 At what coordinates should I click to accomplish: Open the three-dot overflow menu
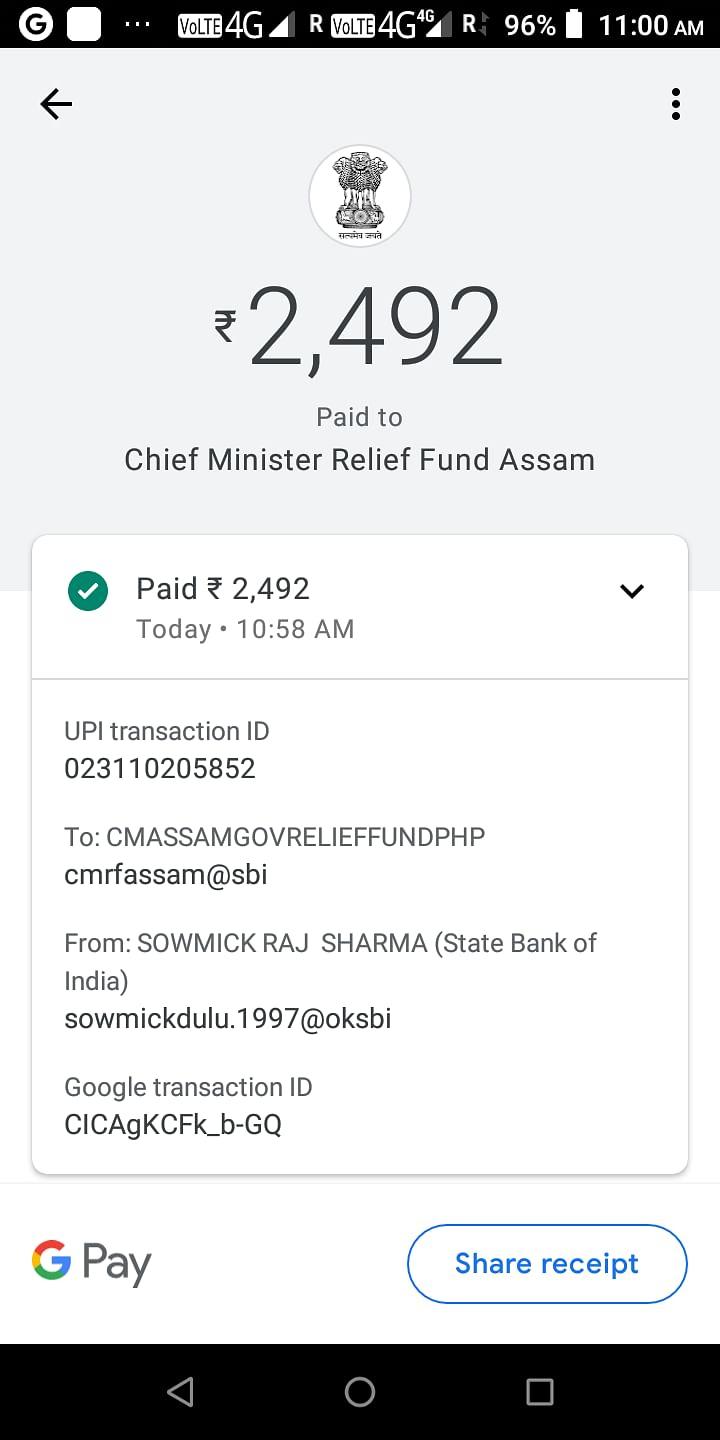tap(676, 104)
